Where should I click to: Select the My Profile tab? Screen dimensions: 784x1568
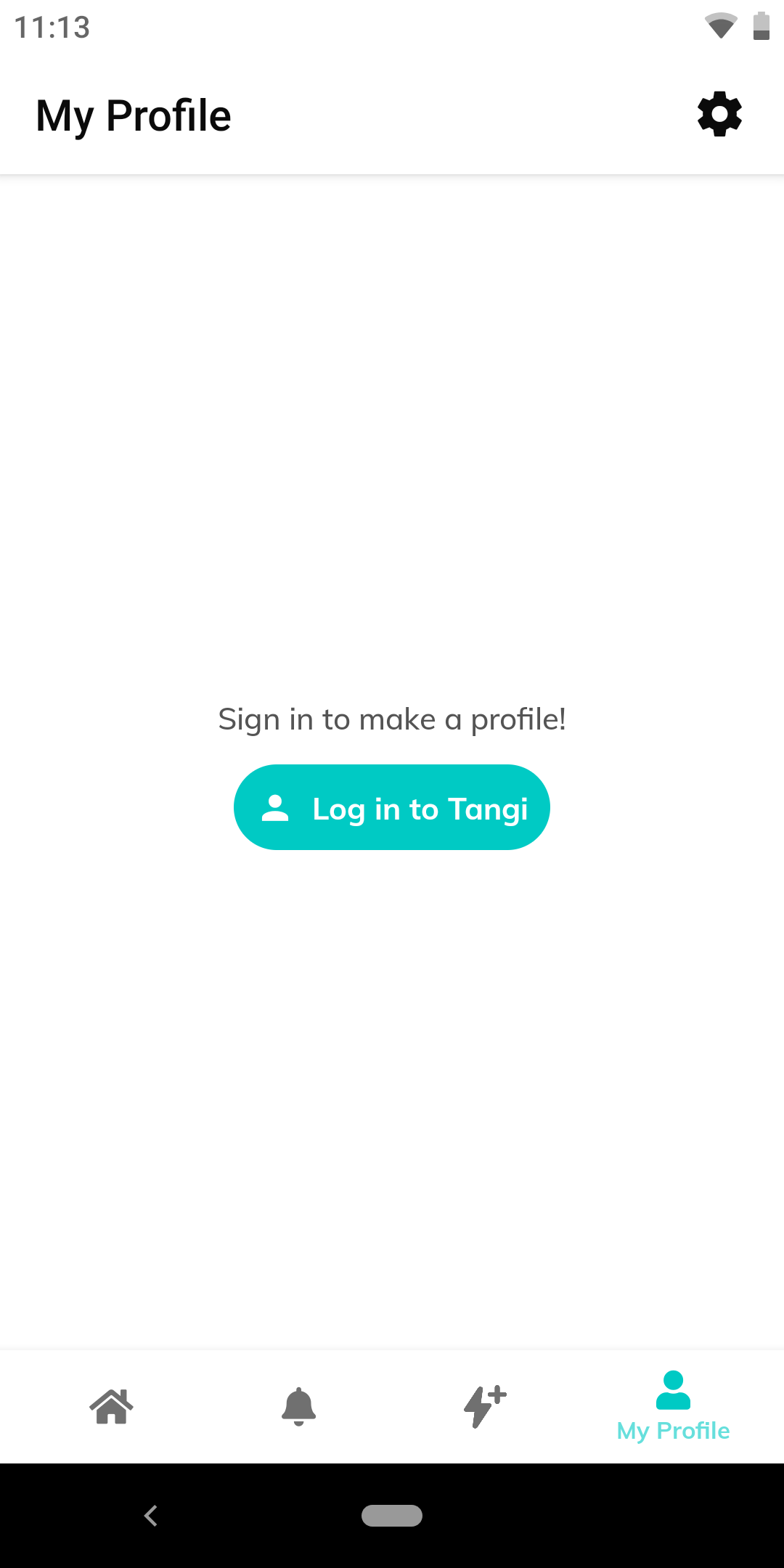pos(673,1407)
